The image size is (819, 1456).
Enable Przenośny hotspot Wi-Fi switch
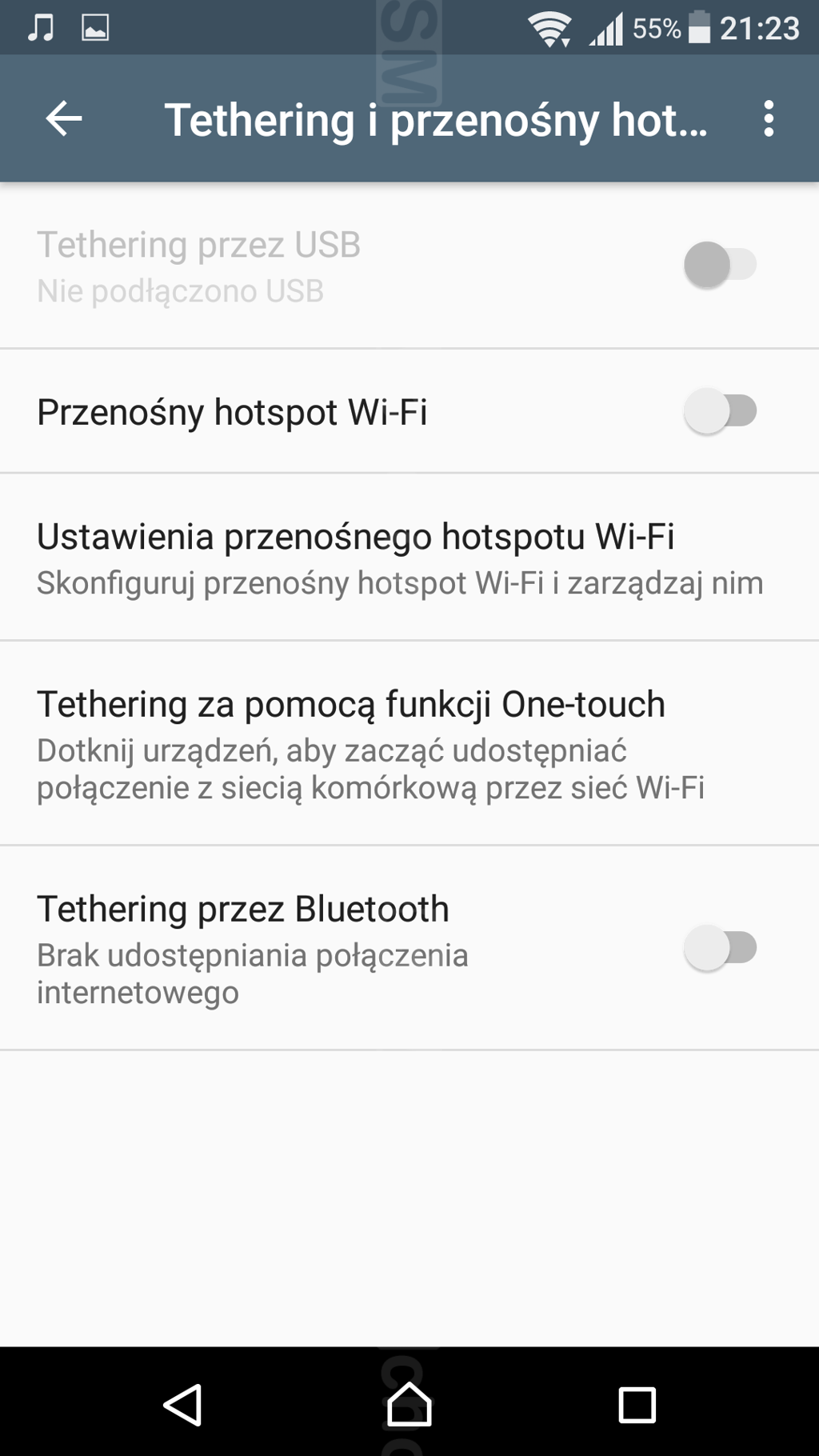720,411
